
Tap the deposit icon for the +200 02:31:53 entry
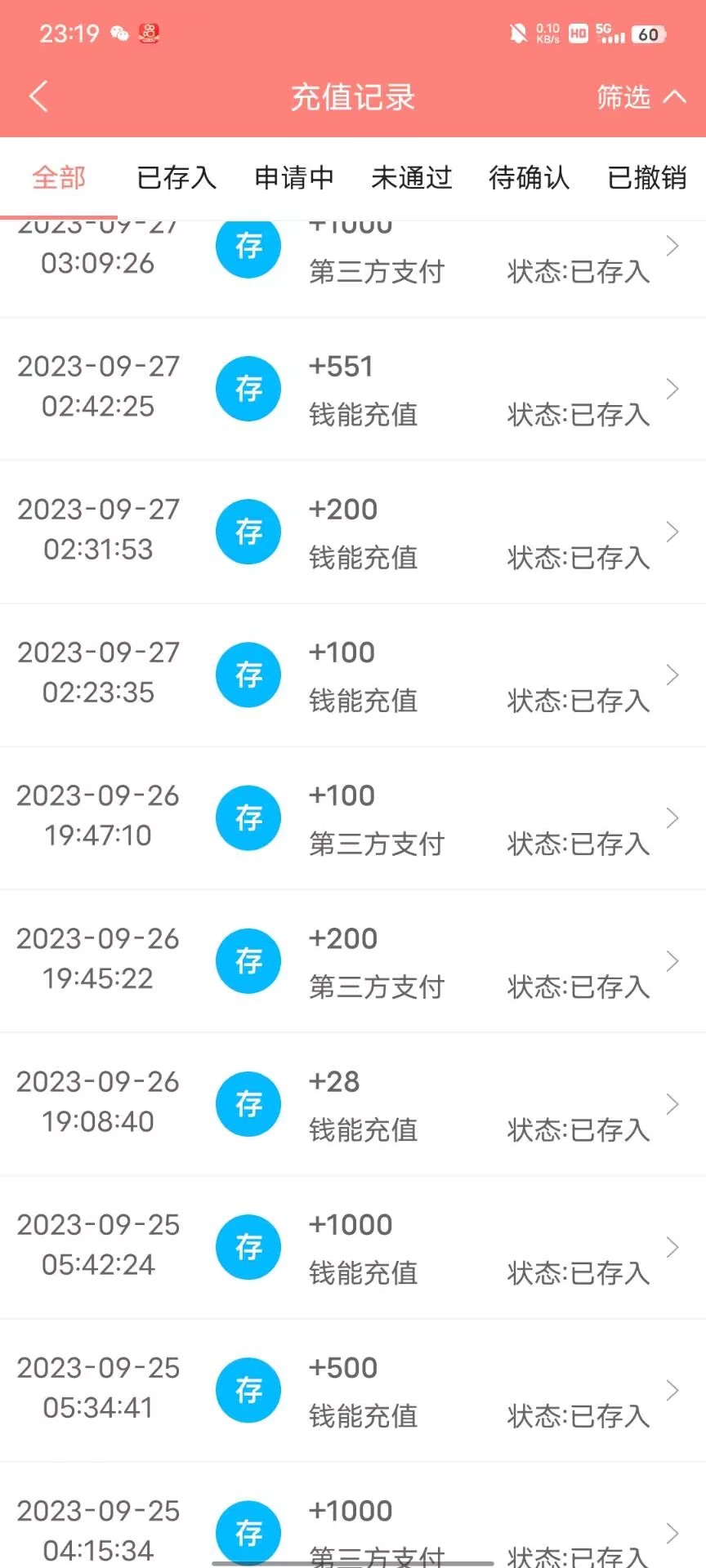tap(248, 532)
